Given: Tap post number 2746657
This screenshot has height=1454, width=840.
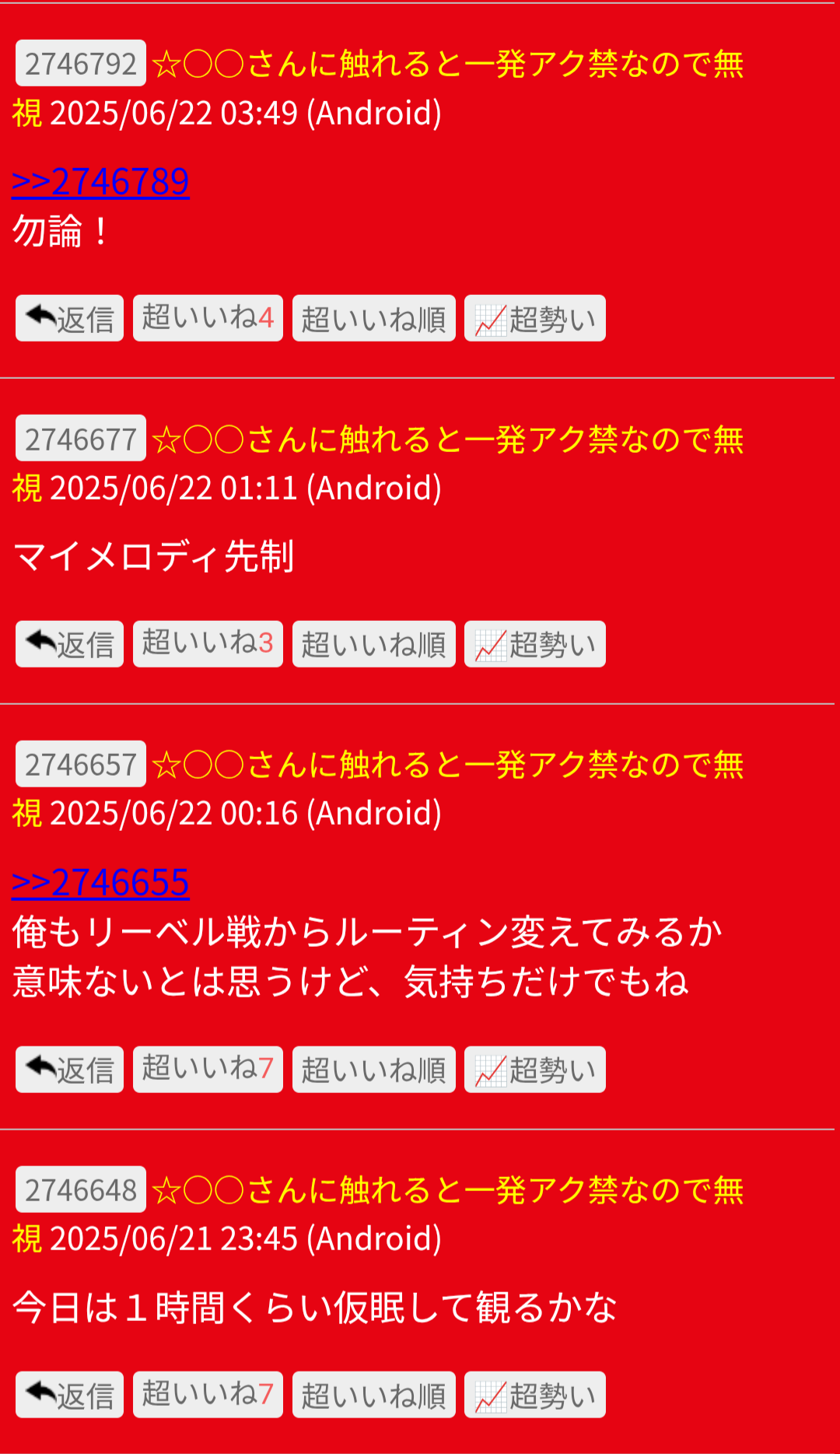Looking at the screenshot, I should coord(81,764).
